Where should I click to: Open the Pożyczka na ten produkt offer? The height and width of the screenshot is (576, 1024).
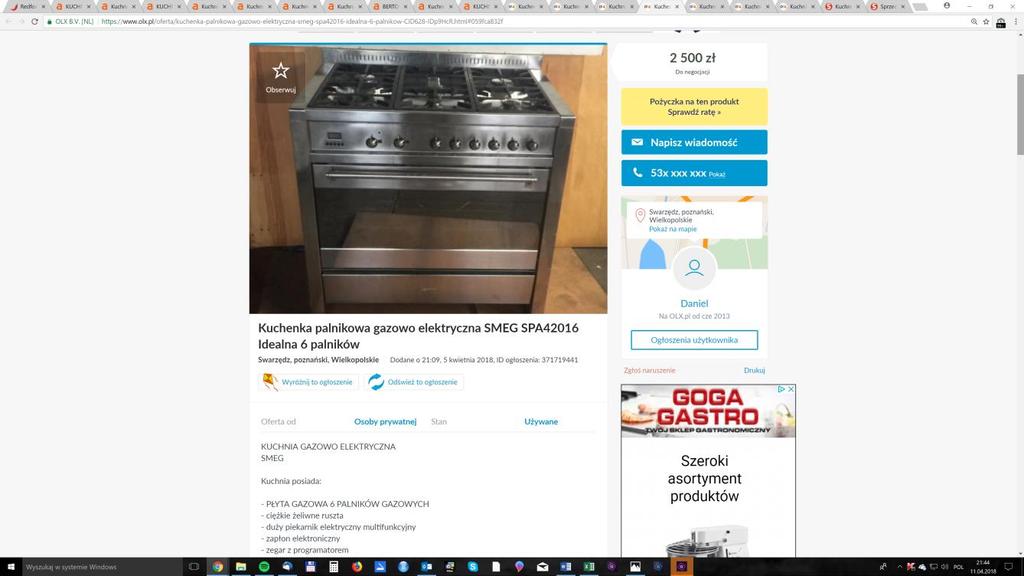click(x=694, y=106)
